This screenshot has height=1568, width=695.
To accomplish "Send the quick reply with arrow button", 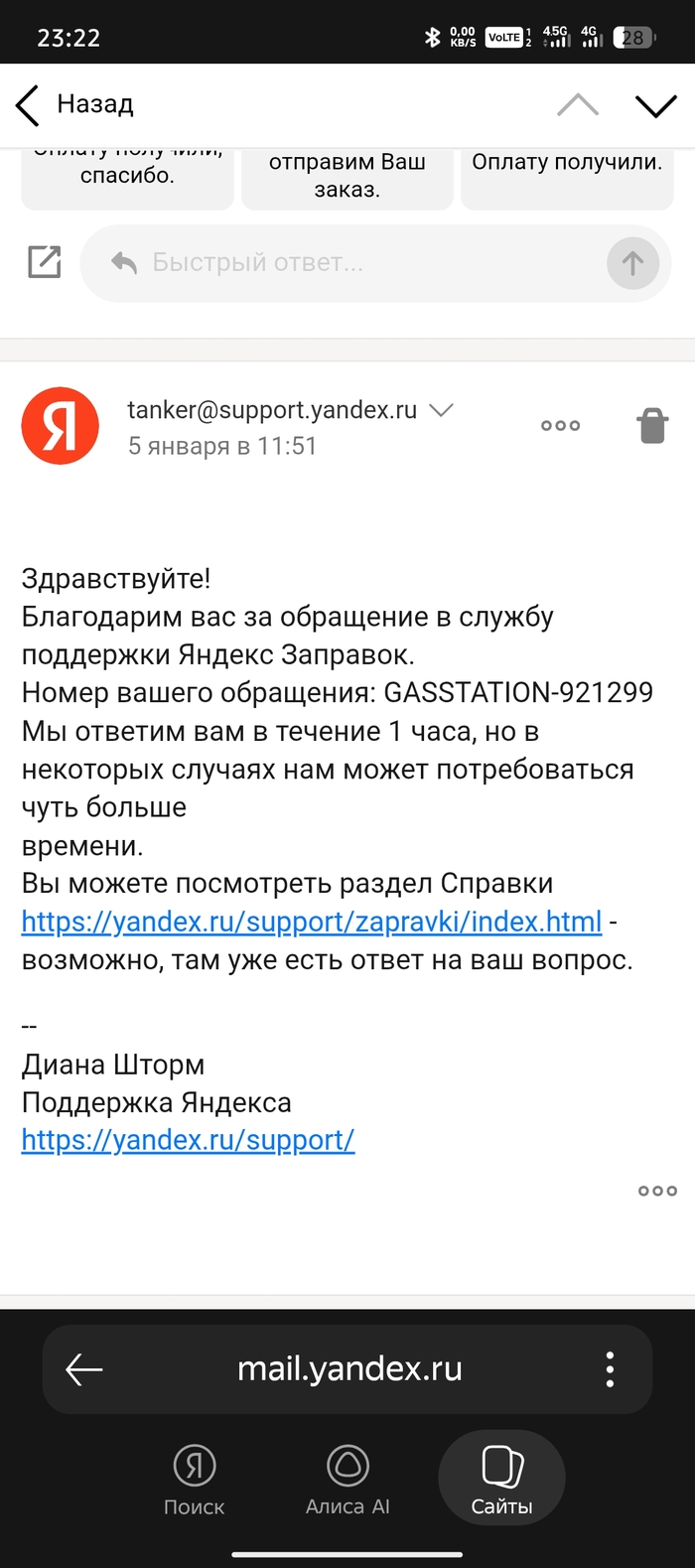I will [x=632, y=263].
